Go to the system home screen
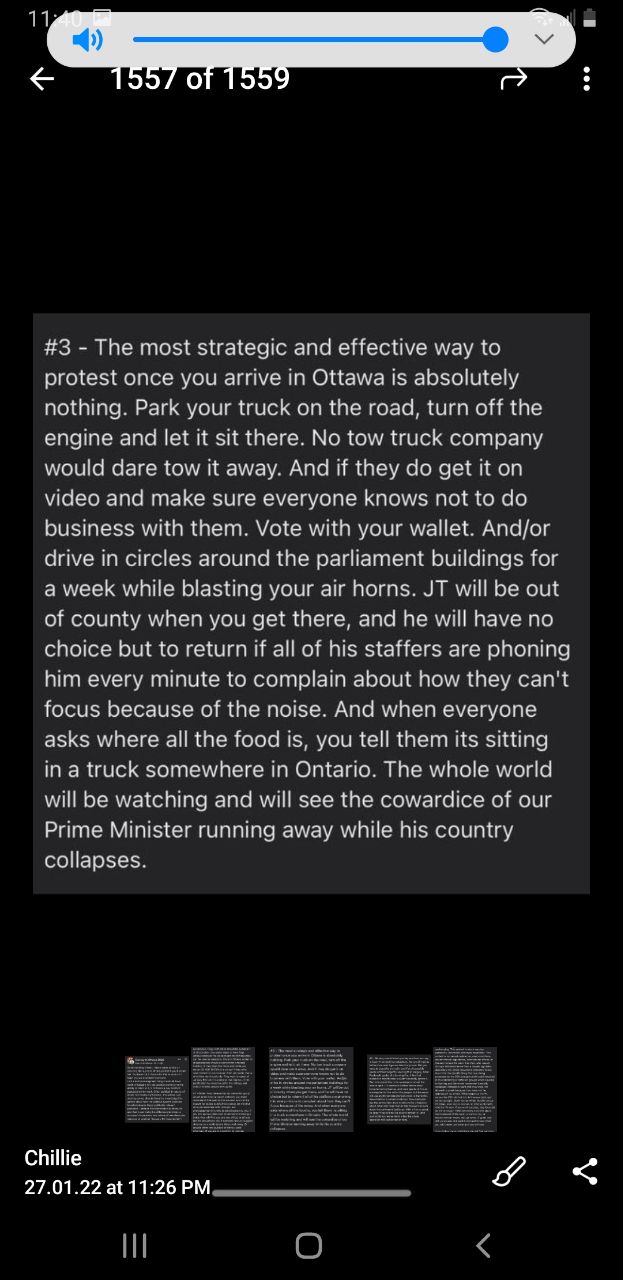Image resolution: width=623 pixels, height=1280 pixels. [309, 1245]
